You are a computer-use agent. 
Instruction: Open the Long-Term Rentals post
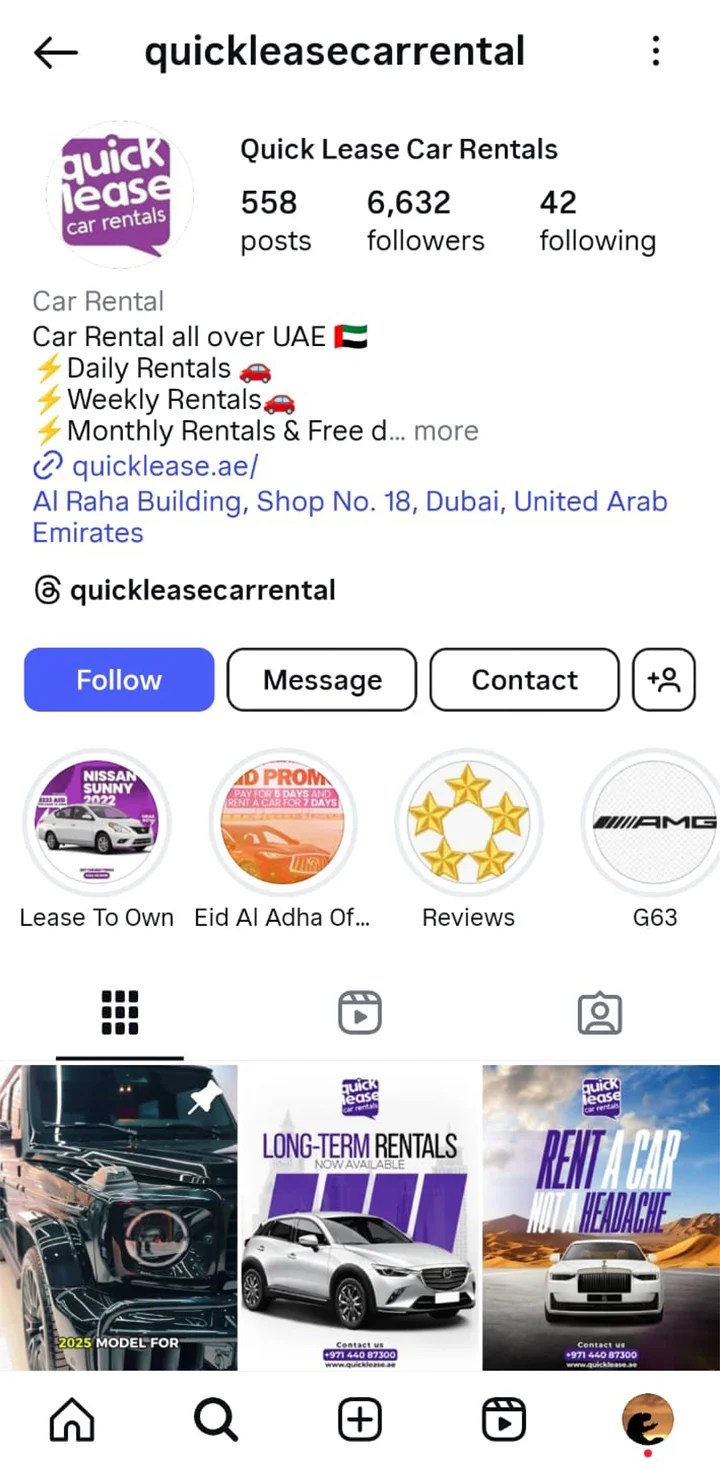(360, 1217)
